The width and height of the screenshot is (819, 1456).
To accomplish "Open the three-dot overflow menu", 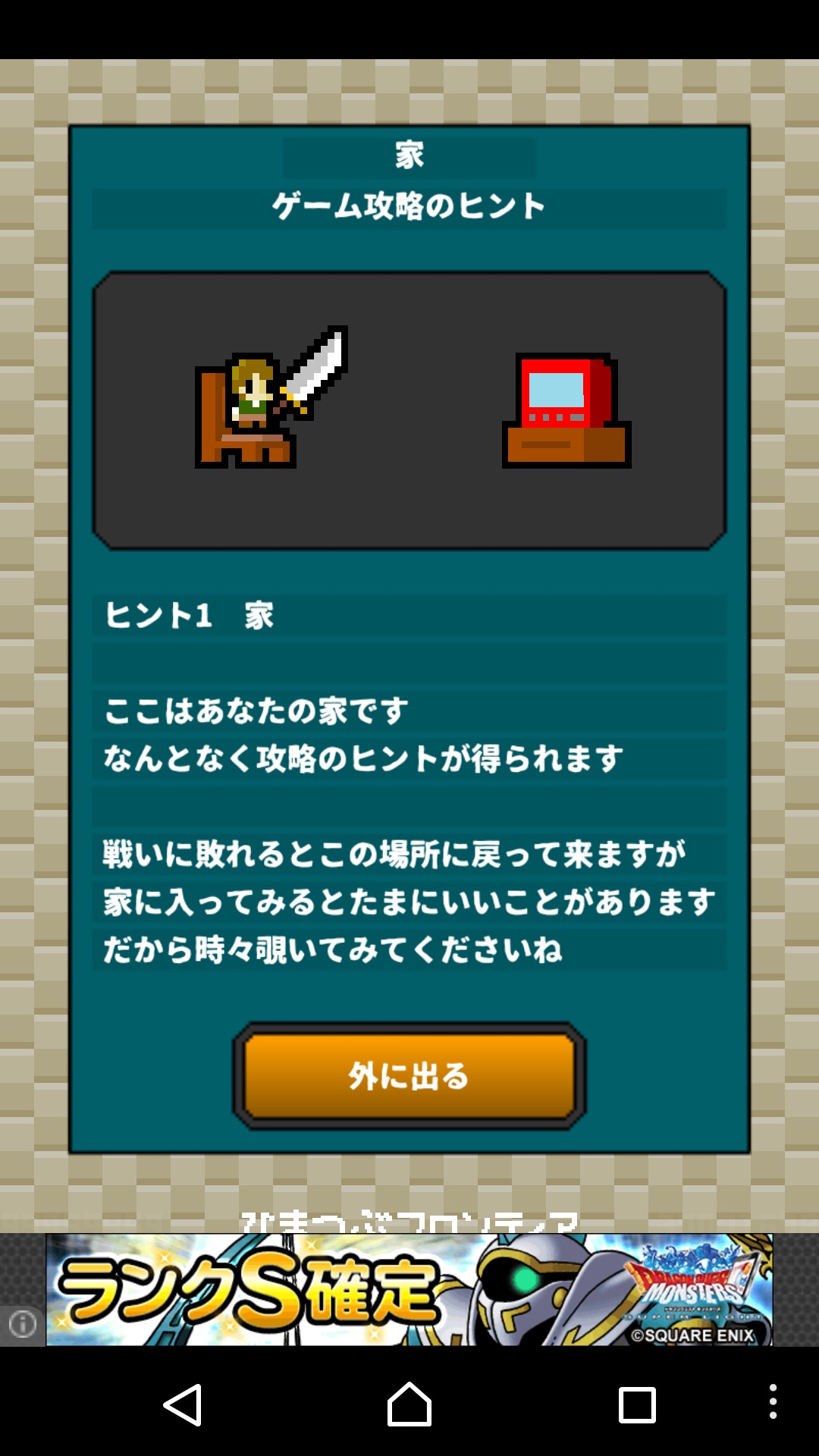I will coord(773,1401).
